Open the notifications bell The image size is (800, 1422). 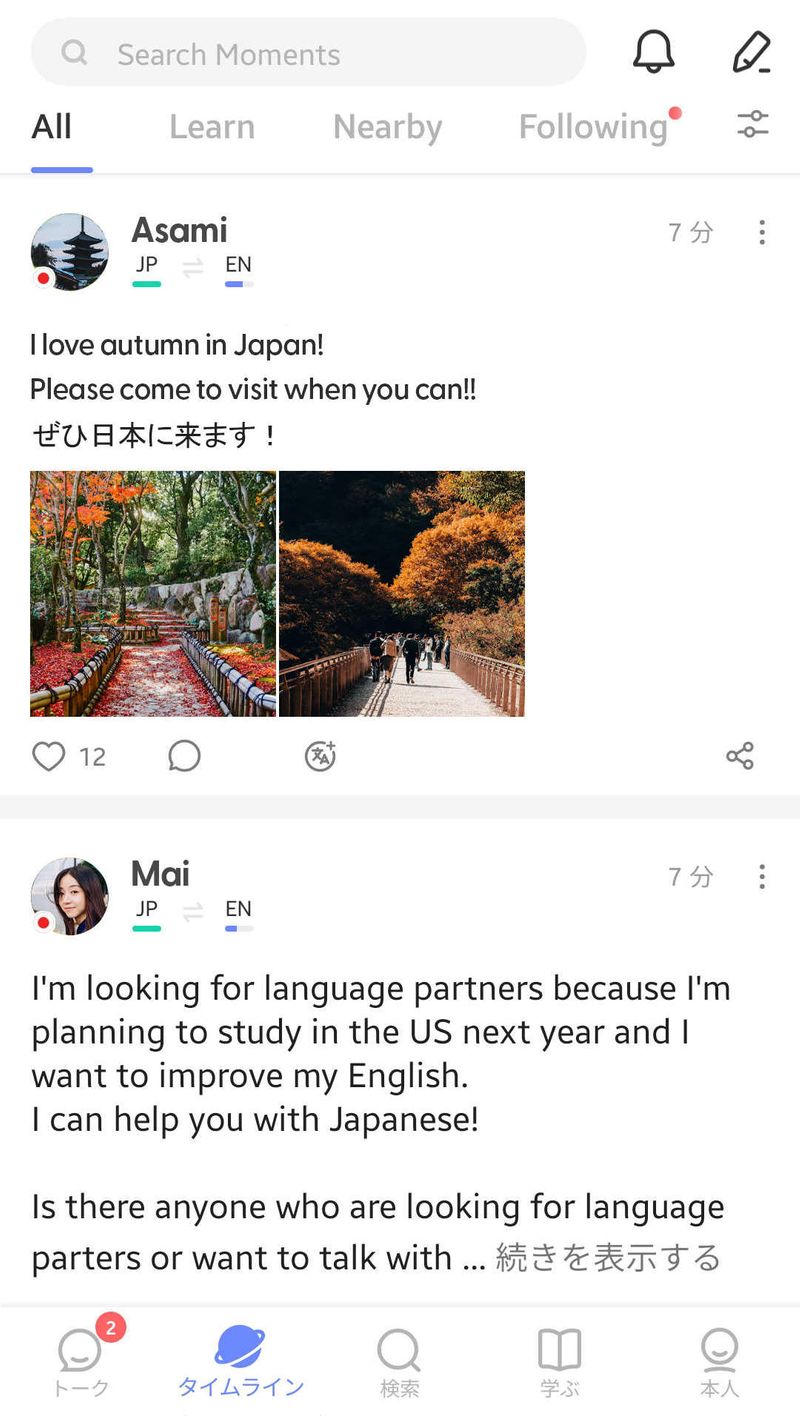click(x=654, y=52)
